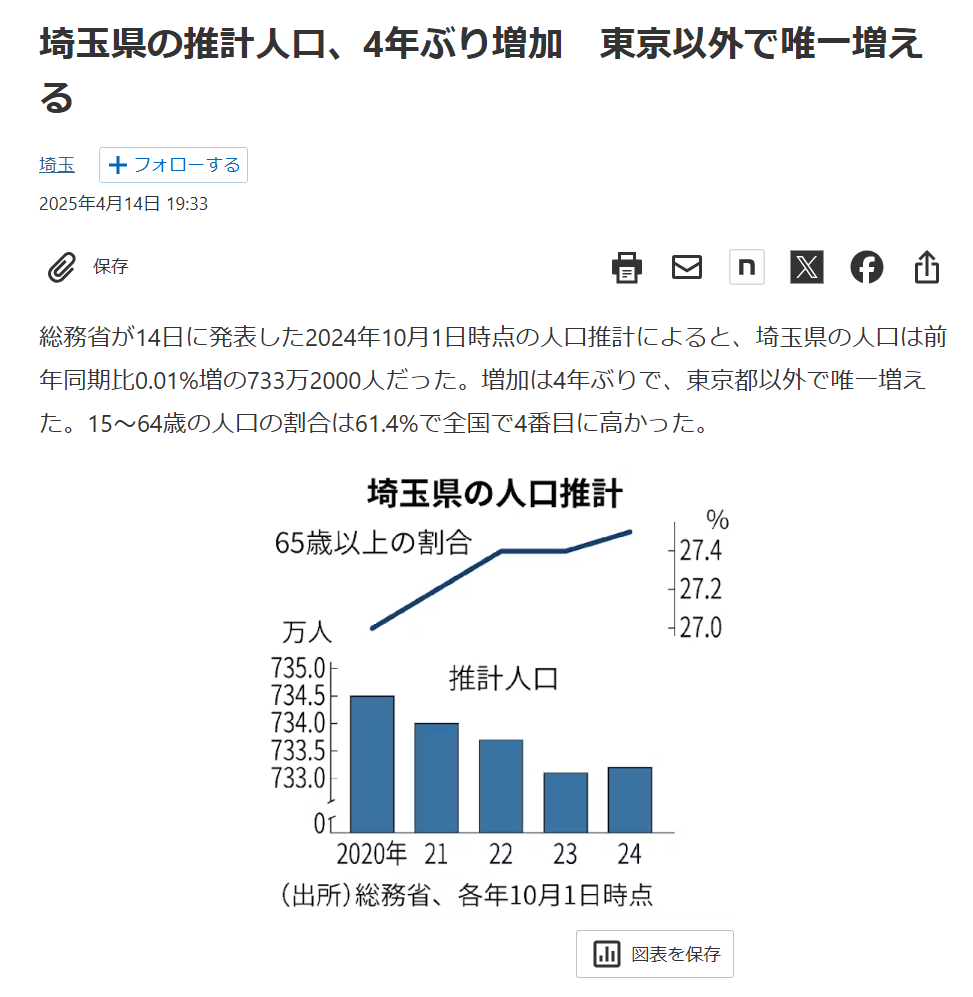Open the general share menu
This screenshot has width=973, height=997.
(927, 267)
